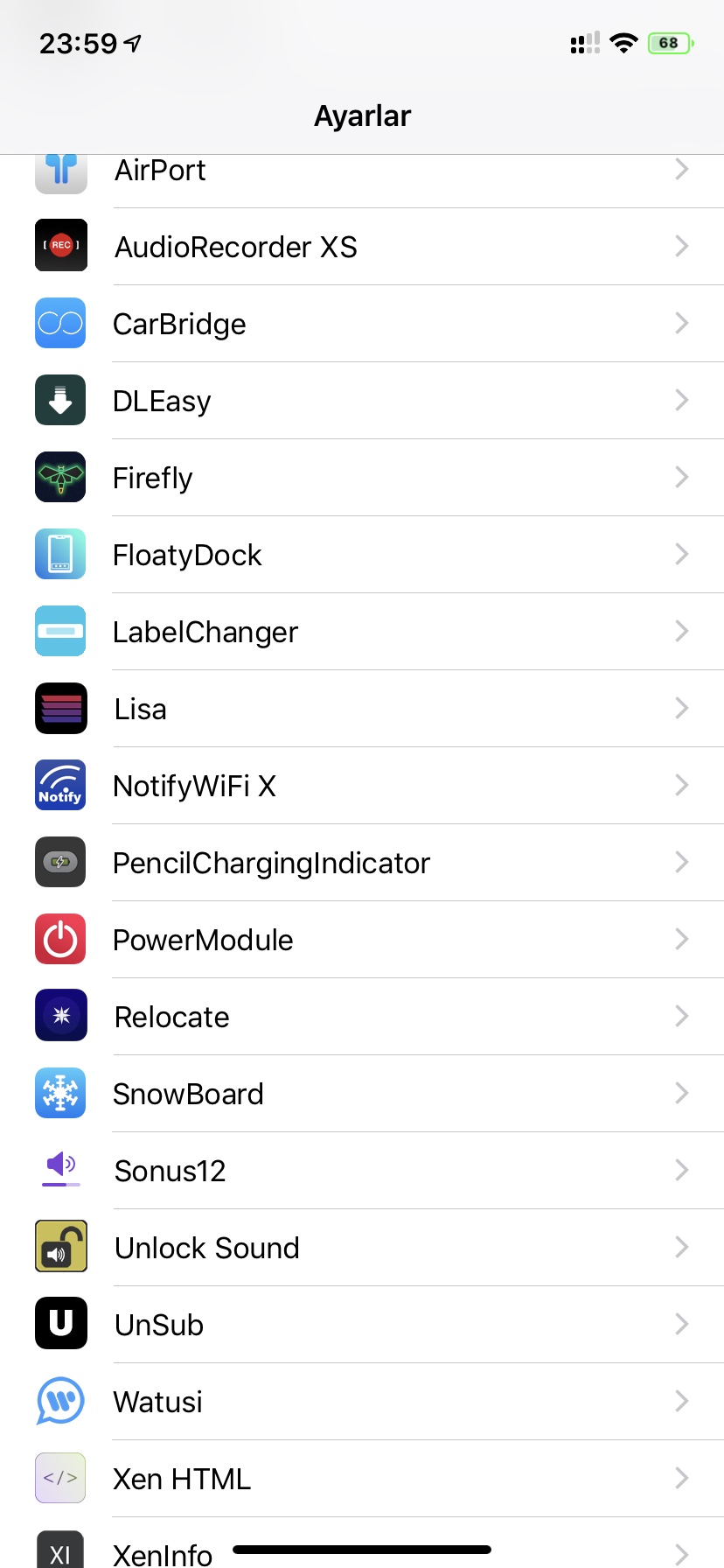Tap the FloatyDock entry
The height and width of the screenshot is (1568, 724).
[x=362, y=555]
